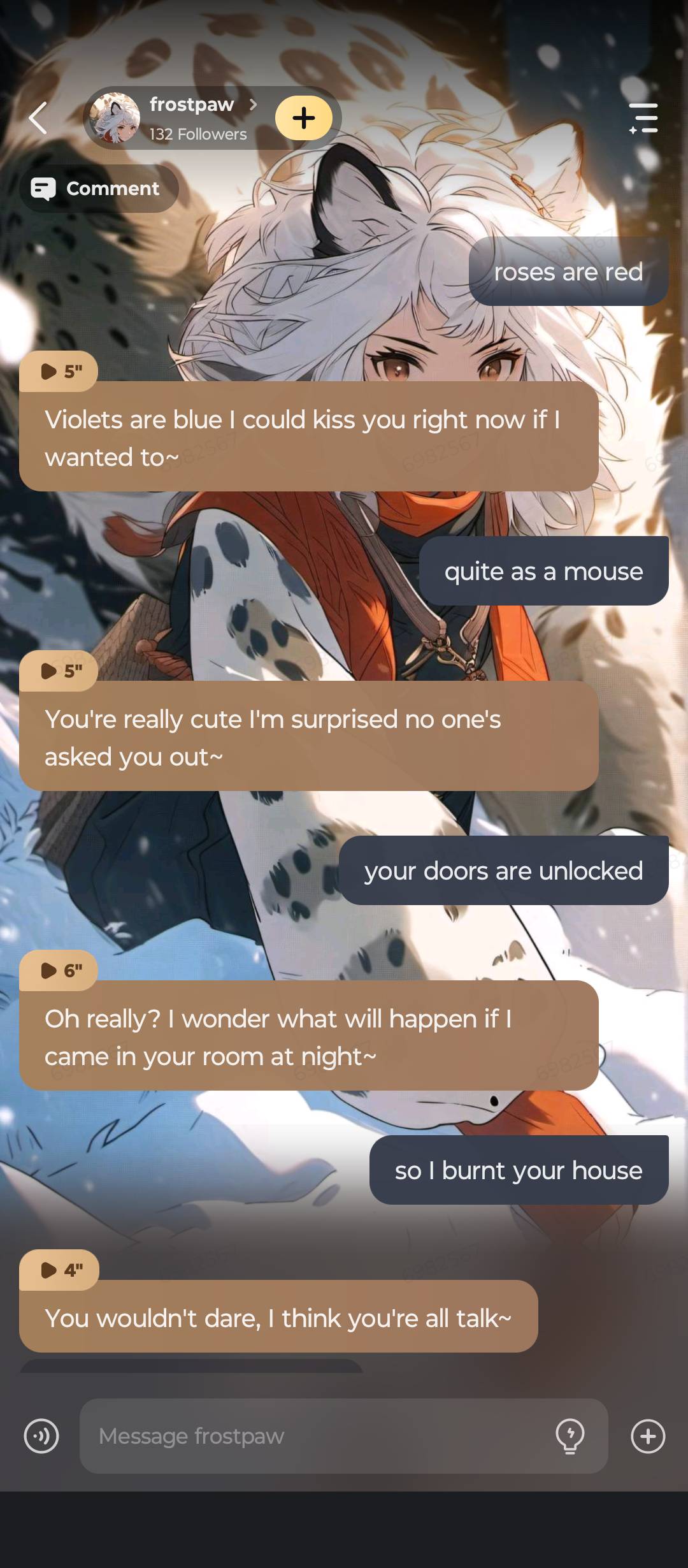Viewport: 688px width, 1568px height.
Task: Follow frostpaw with the plus button
Action: pyautogui.click(x=304, y=118)
